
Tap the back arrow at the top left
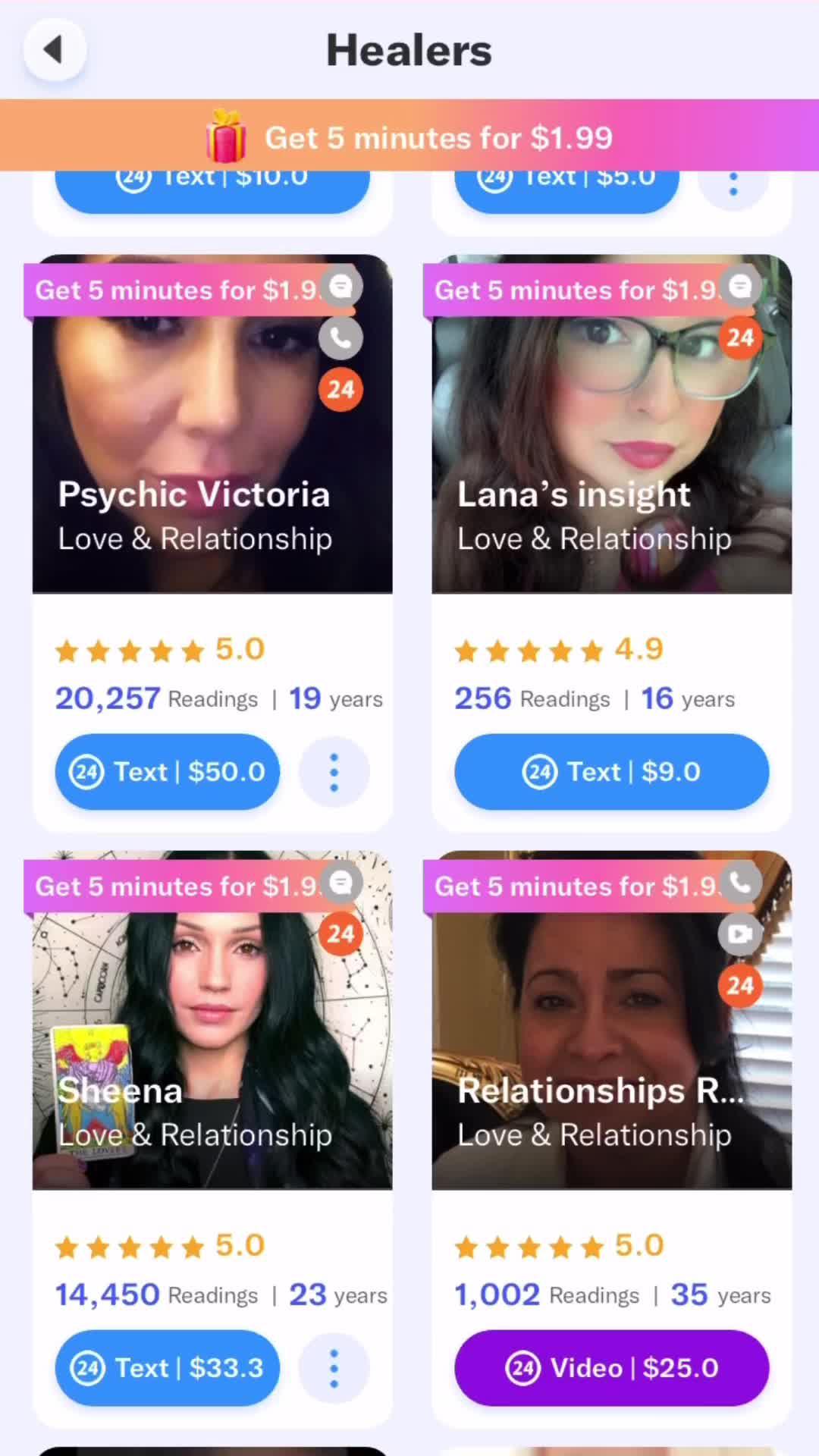pyautogui.click(x=54, y=49)
